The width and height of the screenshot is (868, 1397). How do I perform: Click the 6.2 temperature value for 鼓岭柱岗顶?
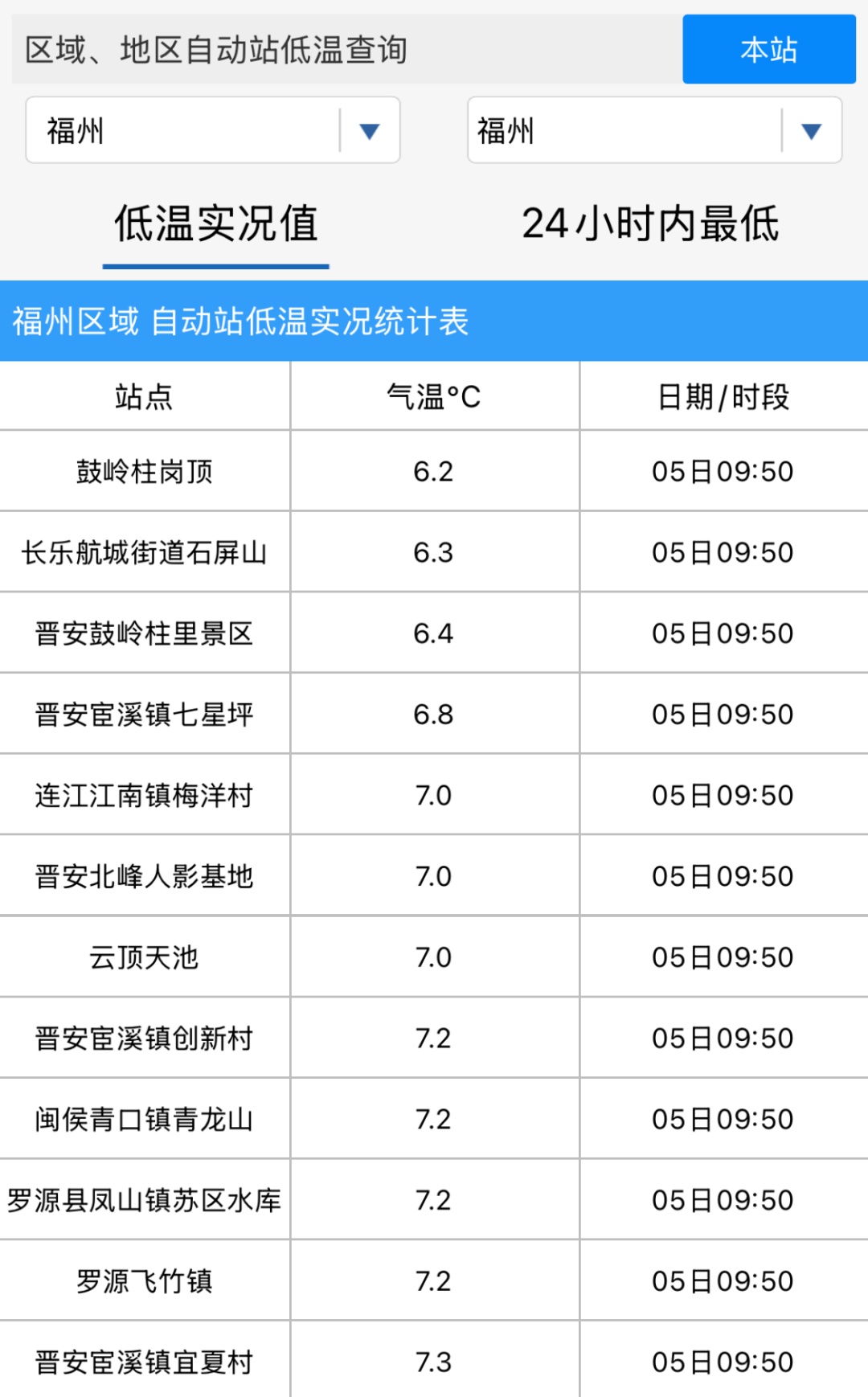click(x=433, y=471)
